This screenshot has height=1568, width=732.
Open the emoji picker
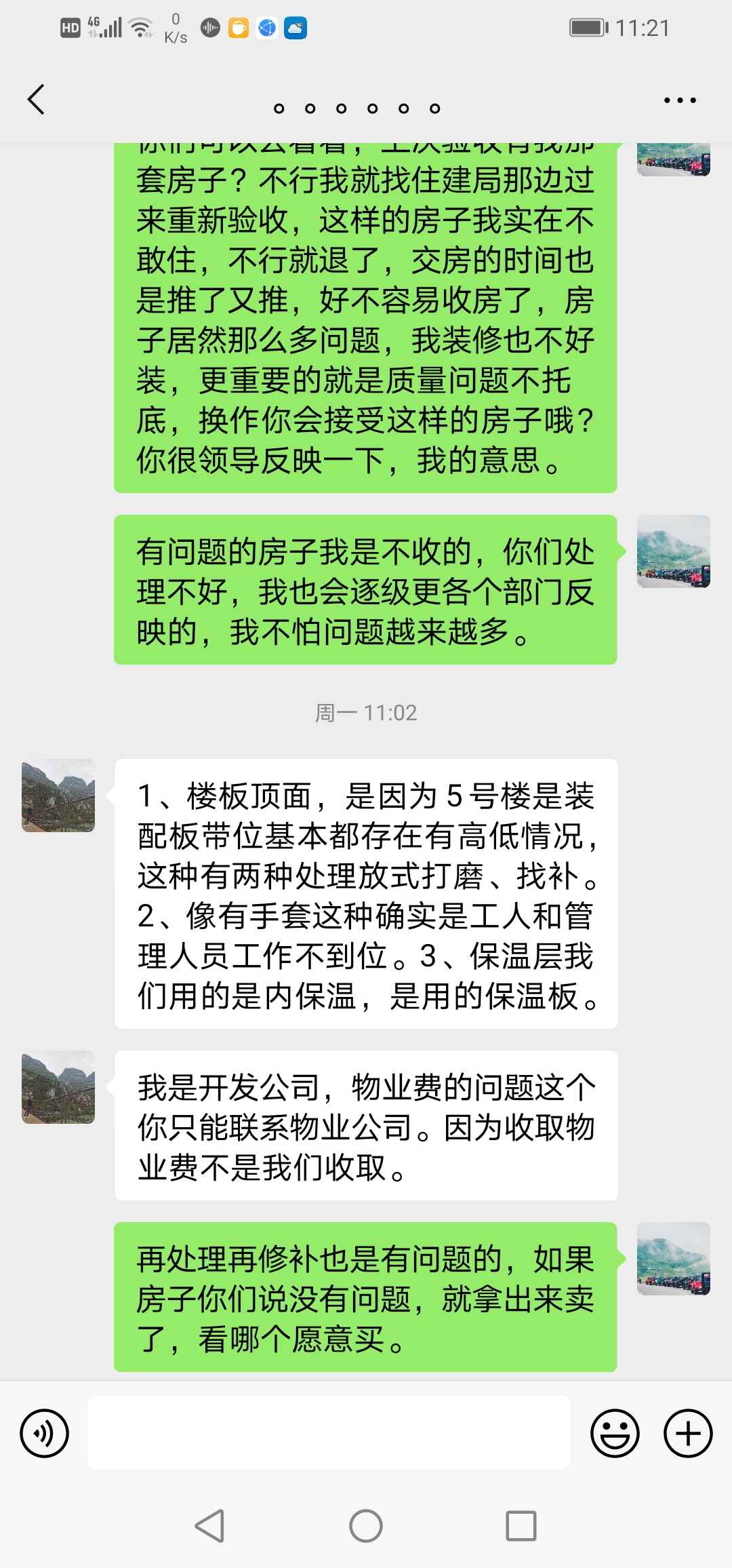click(615, 1434)
